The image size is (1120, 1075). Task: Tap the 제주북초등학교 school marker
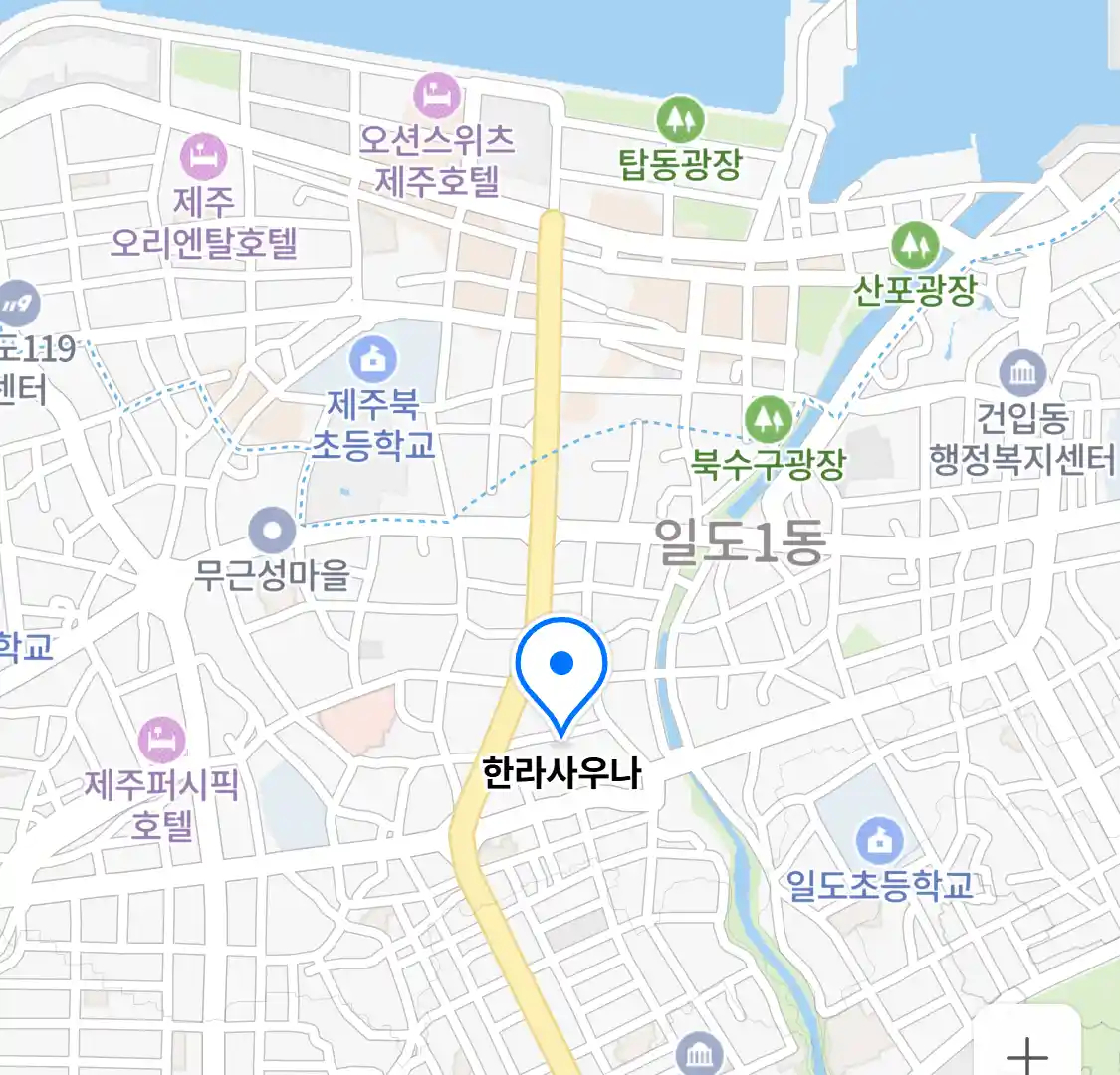click(373, 359)
